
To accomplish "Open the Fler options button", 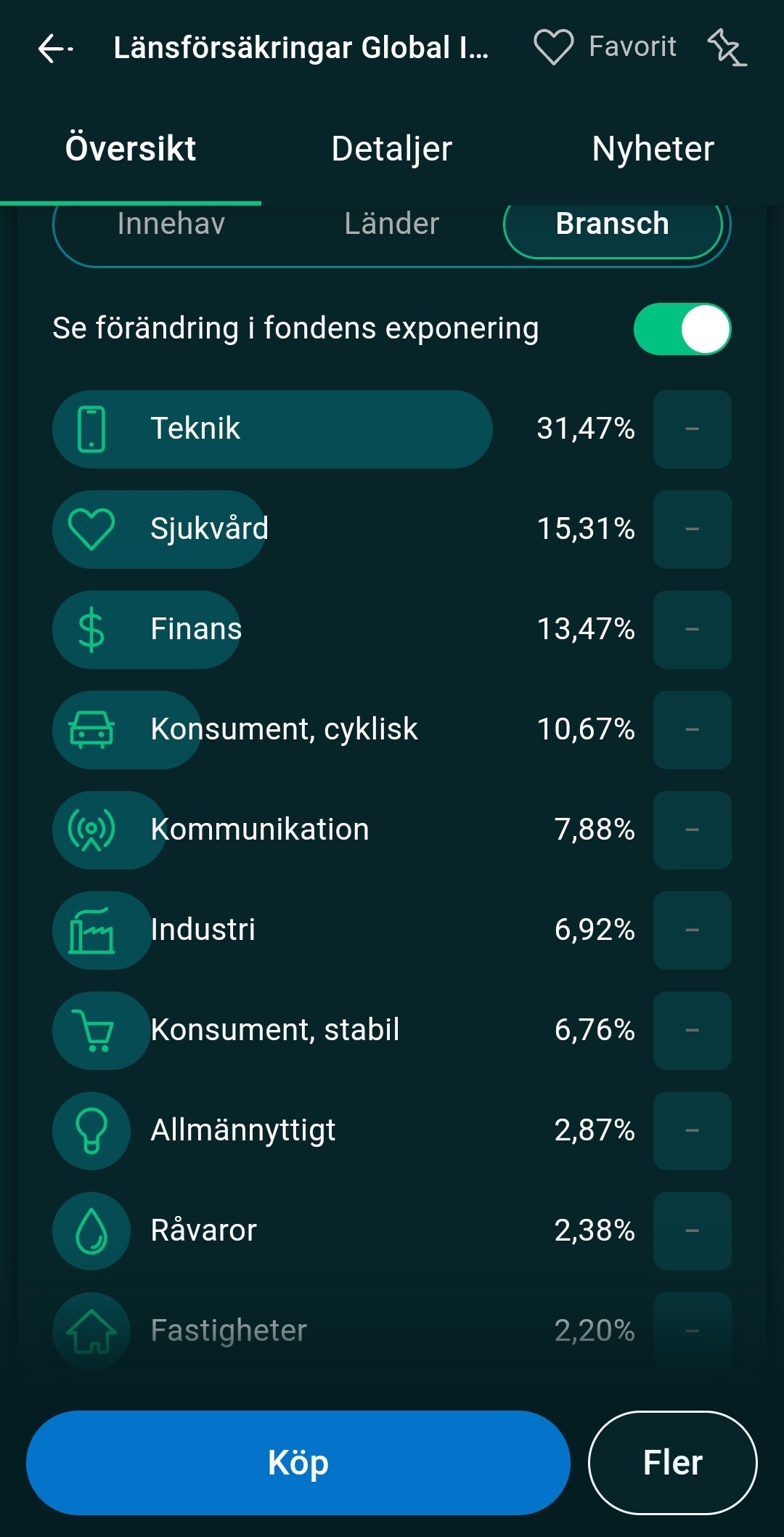I will point(672,1462).
